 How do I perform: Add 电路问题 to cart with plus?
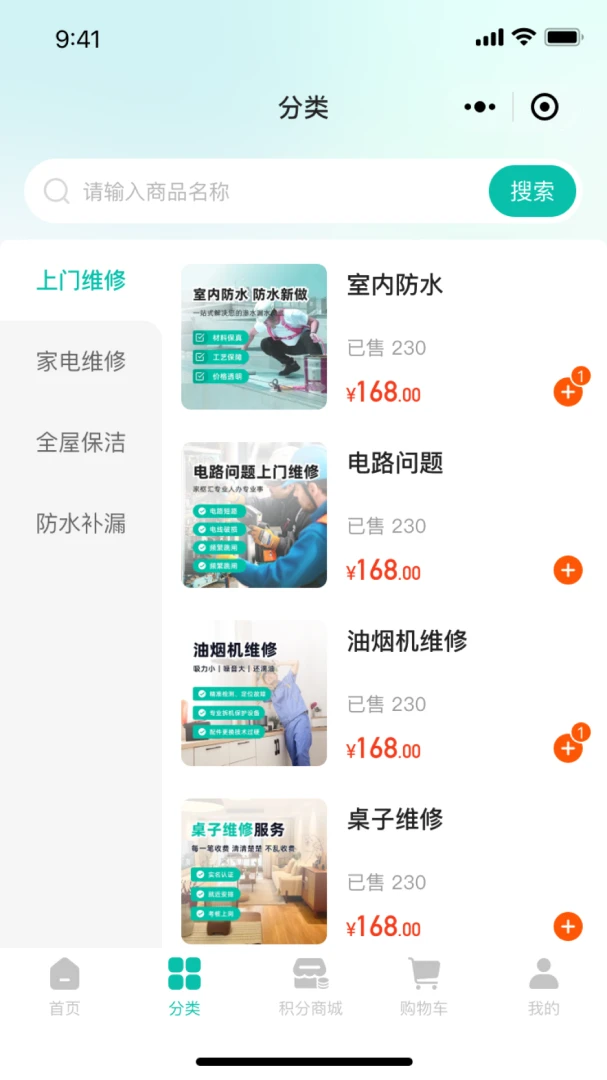568,570
